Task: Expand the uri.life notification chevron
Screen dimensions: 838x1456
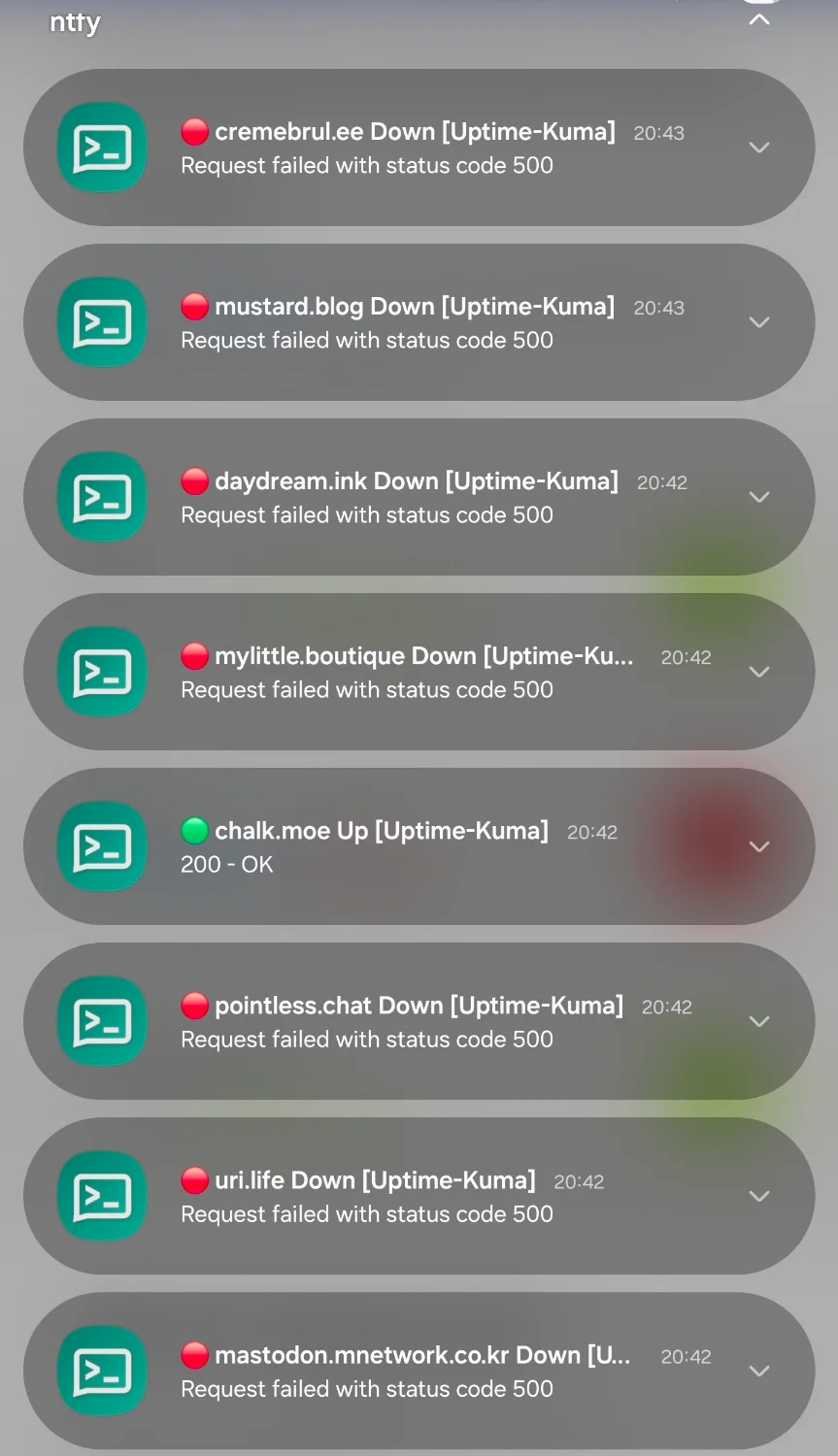Action: 758,1196
